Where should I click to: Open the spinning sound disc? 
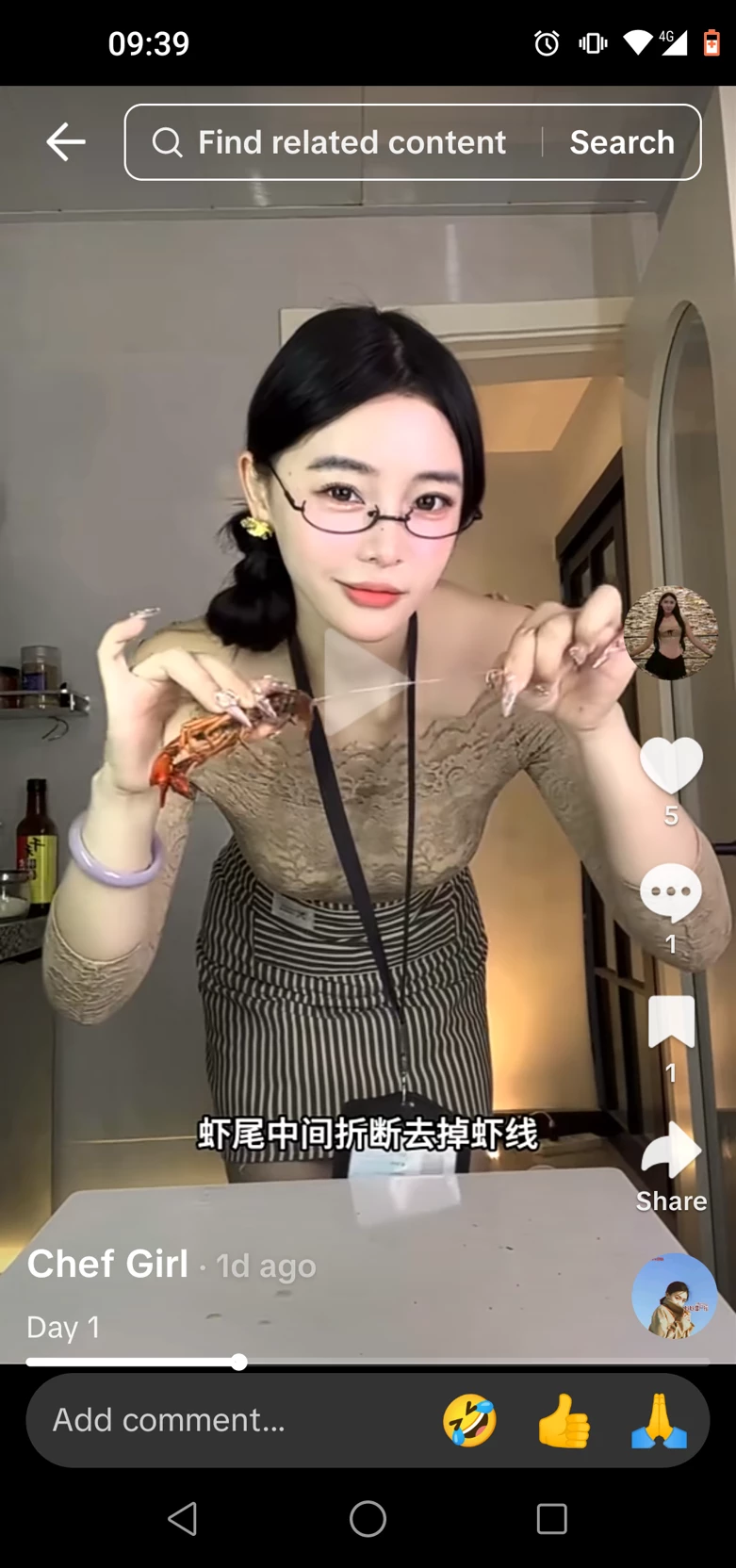[x=674, y=1297]
